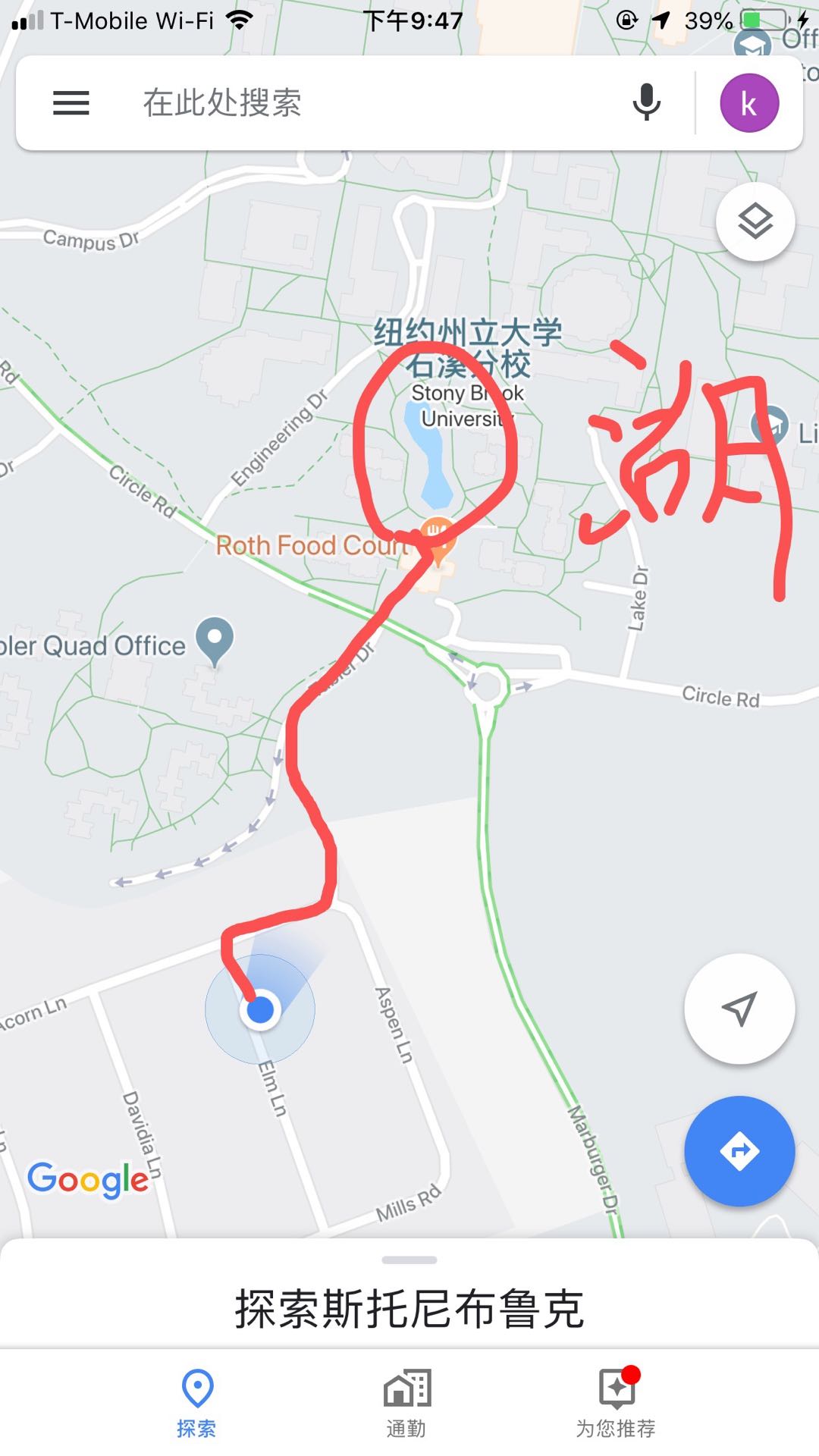The image size is (819, 1456).
Task: Open the account profile avatar
Action: click(x=748, y=103)
